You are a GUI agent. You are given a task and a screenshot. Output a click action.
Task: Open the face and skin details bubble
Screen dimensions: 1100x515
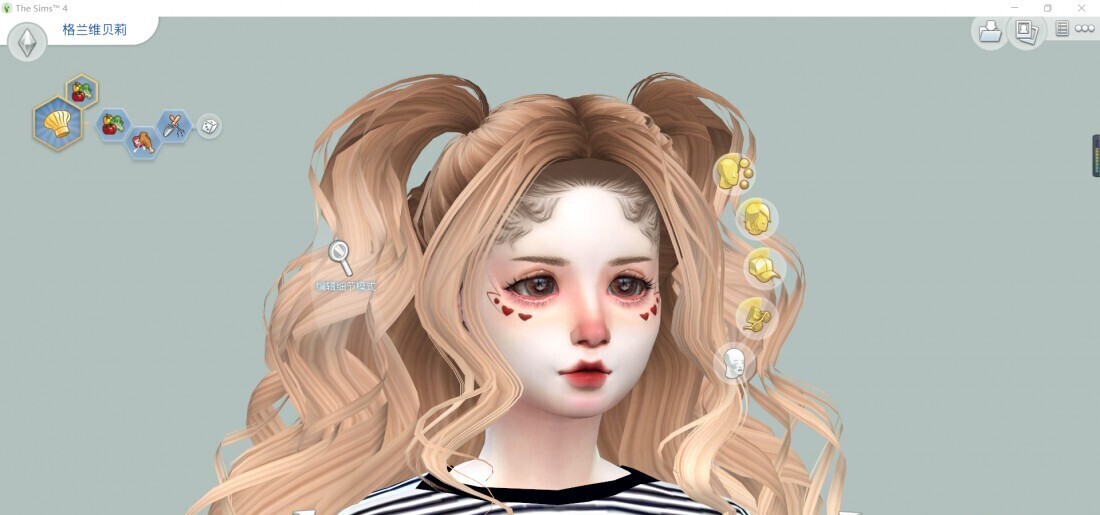(733, 172)
